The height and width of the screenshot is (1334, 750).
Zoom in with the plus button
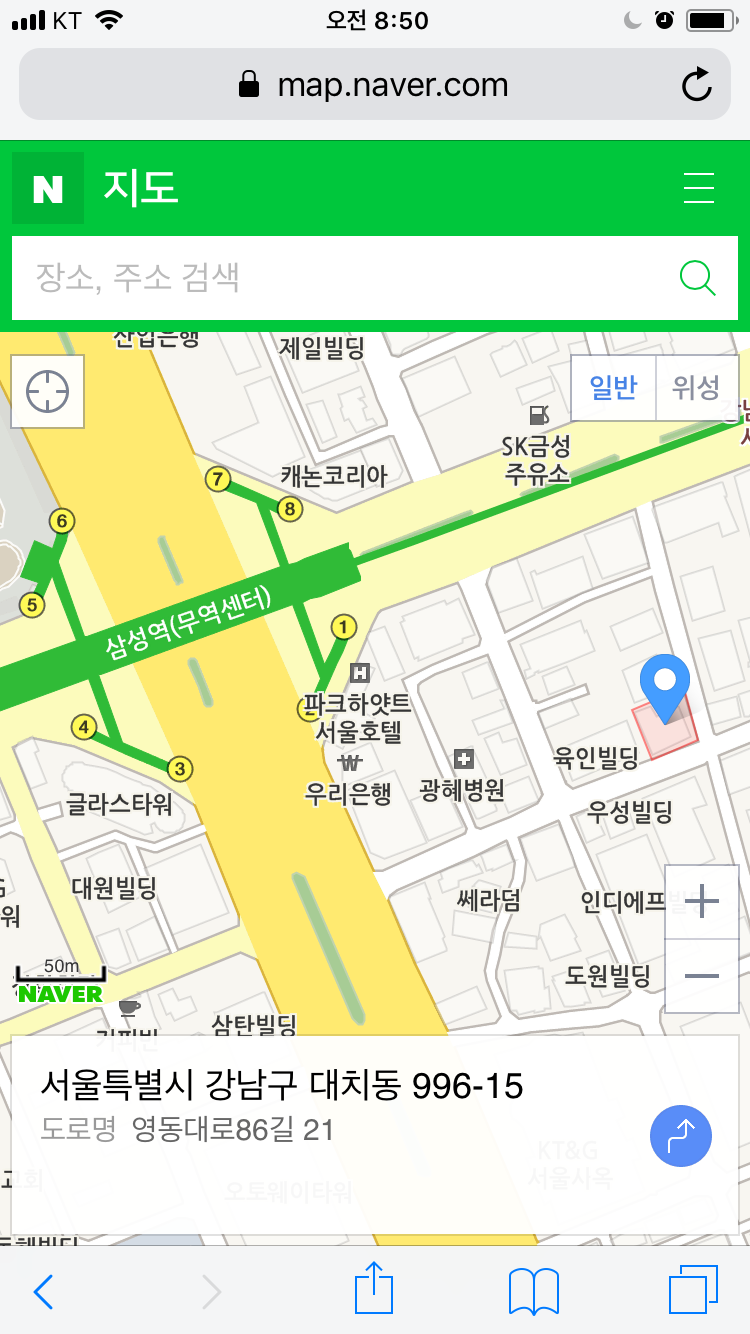[x=702, y=902]
